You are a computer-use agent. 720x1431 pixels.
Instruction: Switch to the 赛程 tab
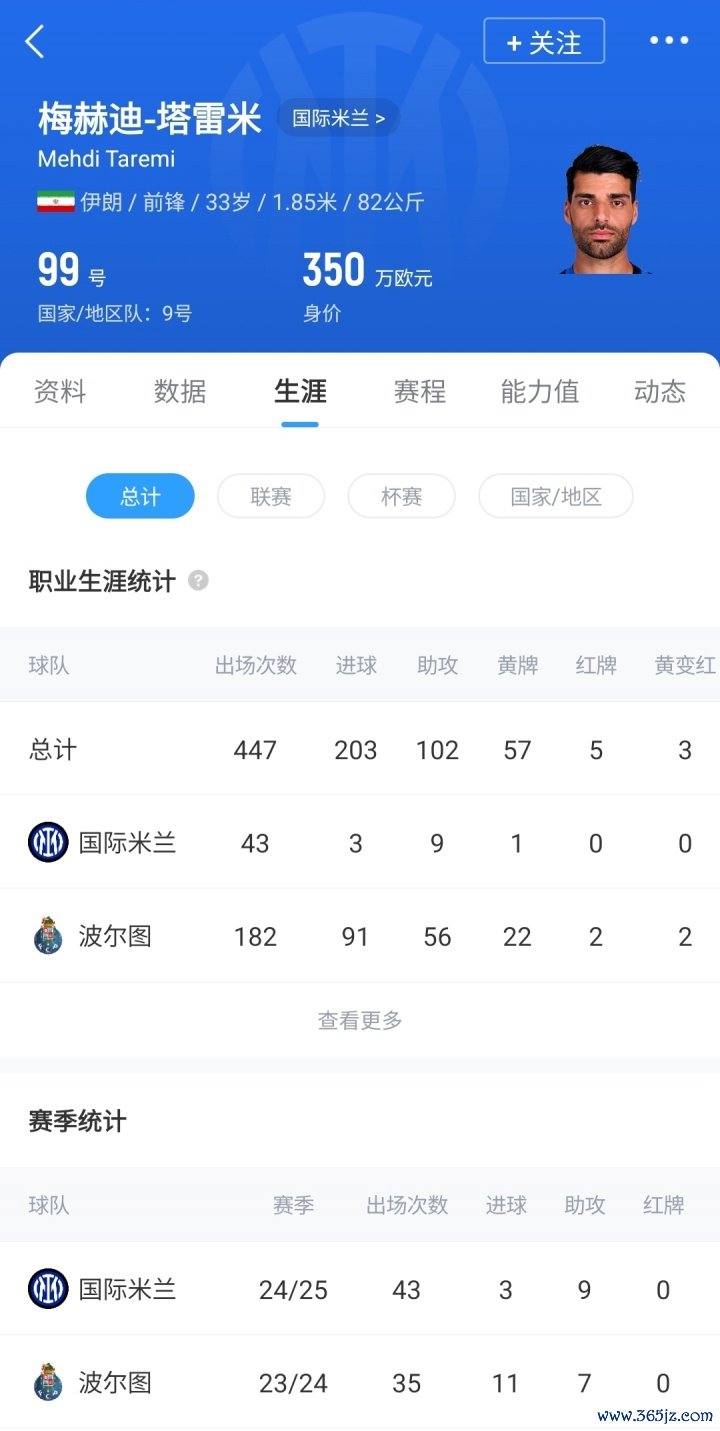420,391
